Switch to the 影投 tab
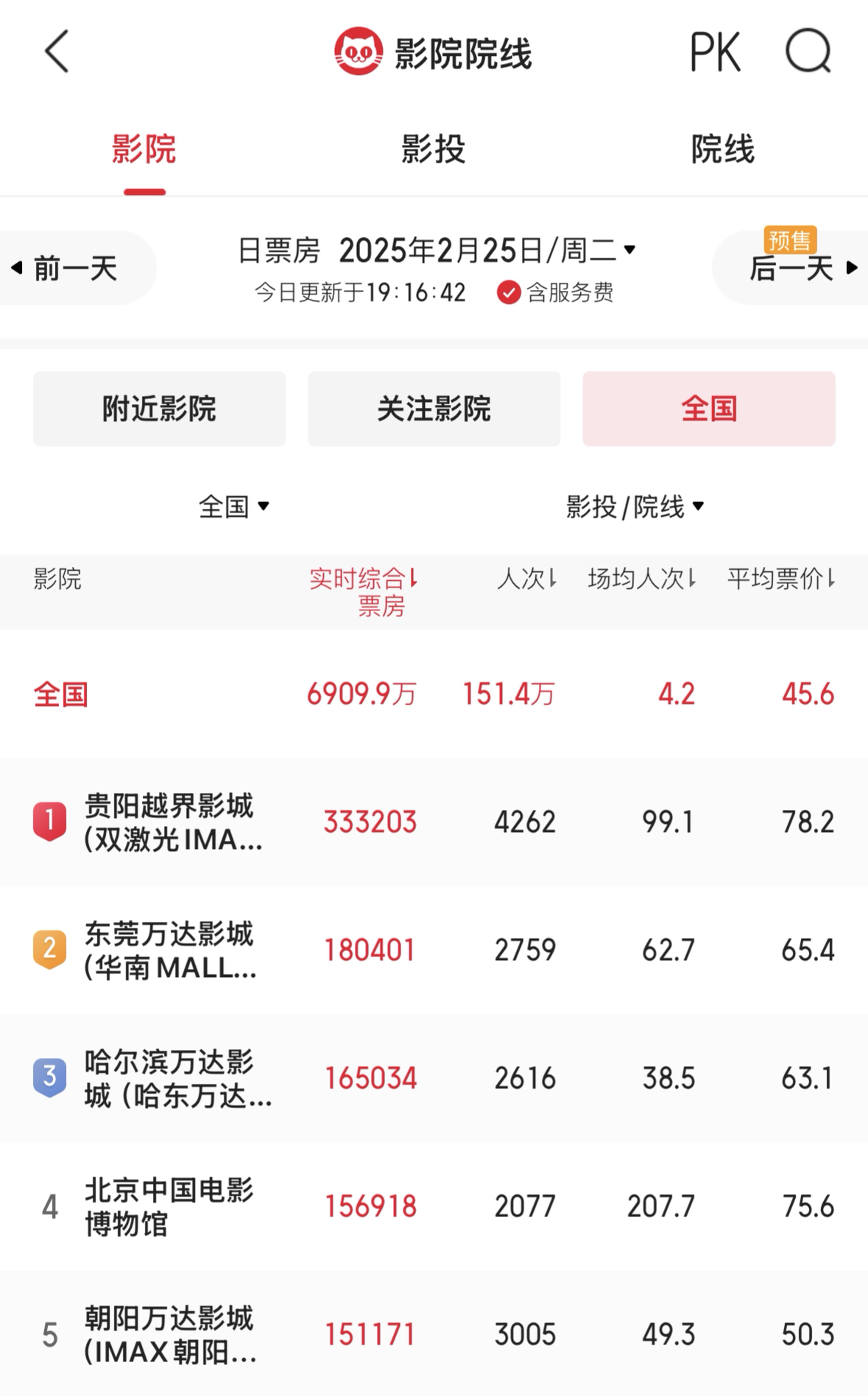Viewport: 868px width, 1396px height. coord(434,149)
